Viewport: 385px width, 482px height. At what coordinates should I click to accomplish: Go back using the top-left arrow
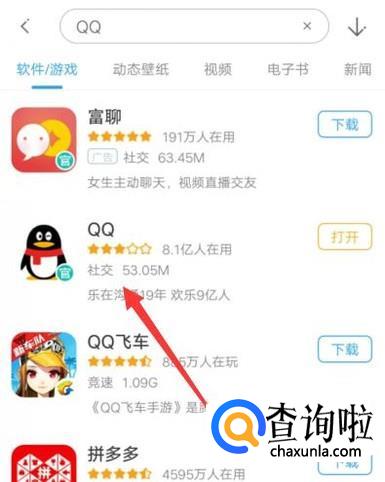click(25, 26)
